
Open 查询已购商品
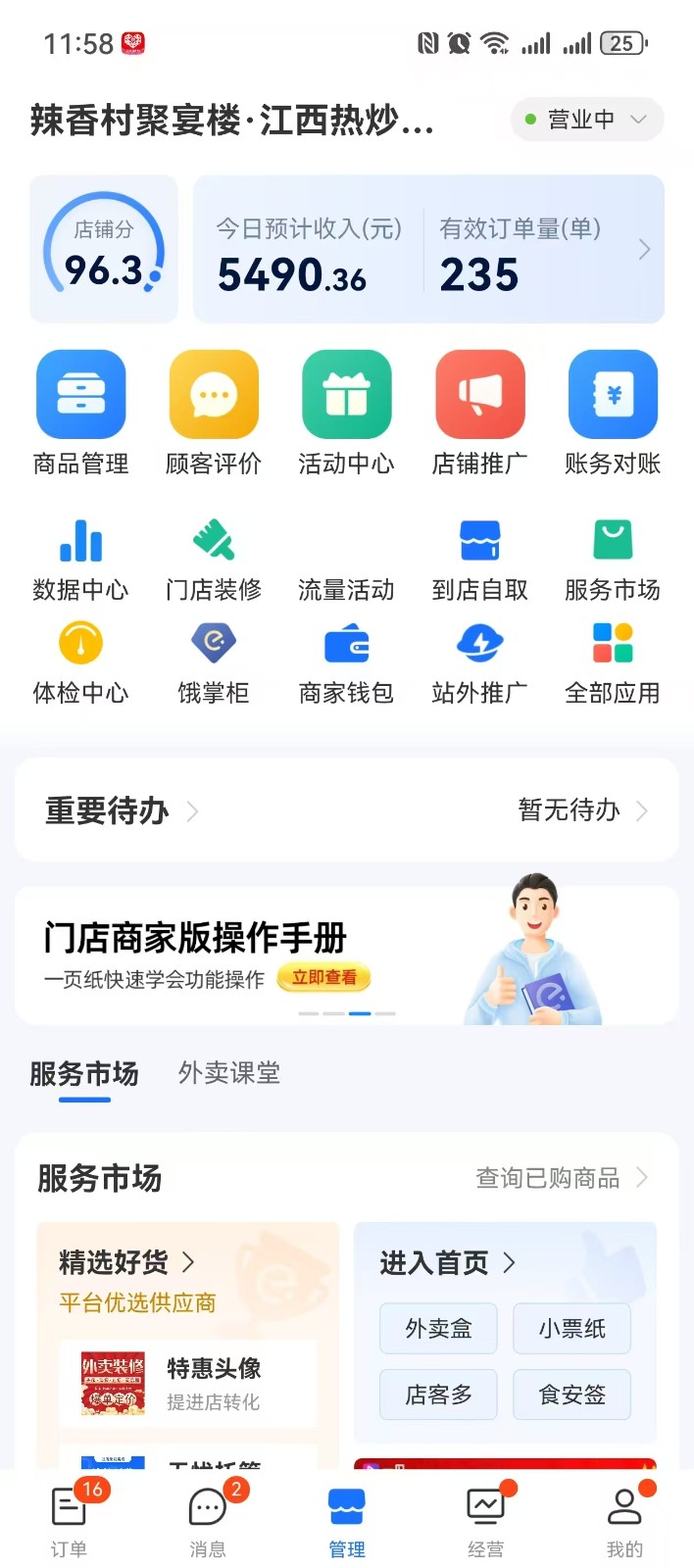coord(561,1178)
